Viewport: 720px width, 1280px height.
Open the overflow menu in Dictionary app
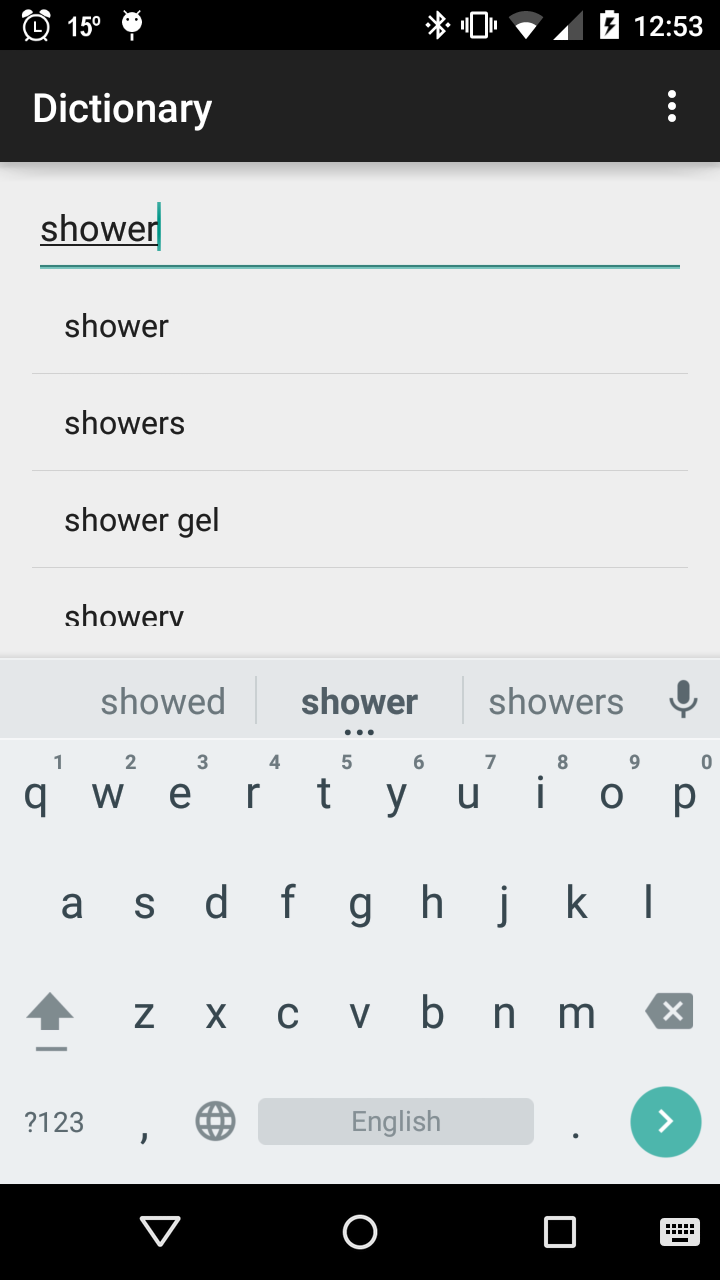coord(671,106)
